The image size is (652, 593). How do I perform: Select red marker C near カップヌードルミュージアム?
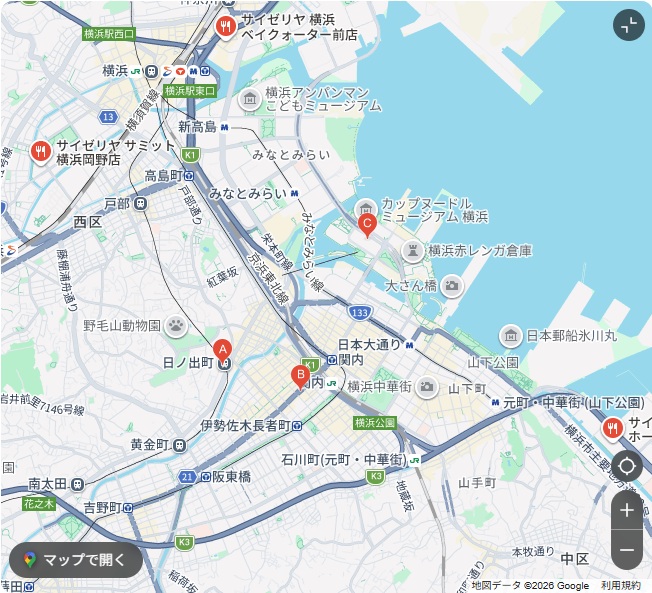(x=367, y=223)
